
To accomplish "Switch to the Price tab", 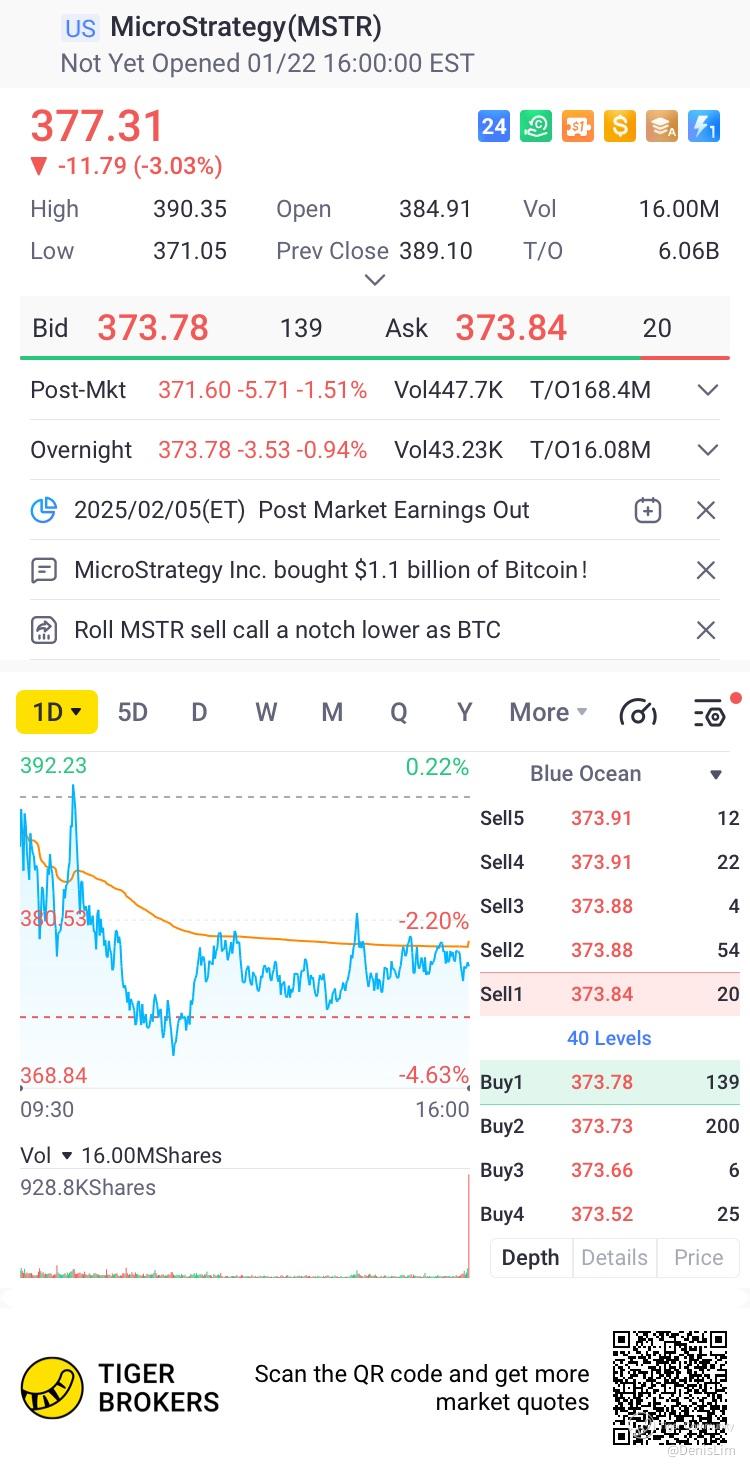I will pos(698,1257).
